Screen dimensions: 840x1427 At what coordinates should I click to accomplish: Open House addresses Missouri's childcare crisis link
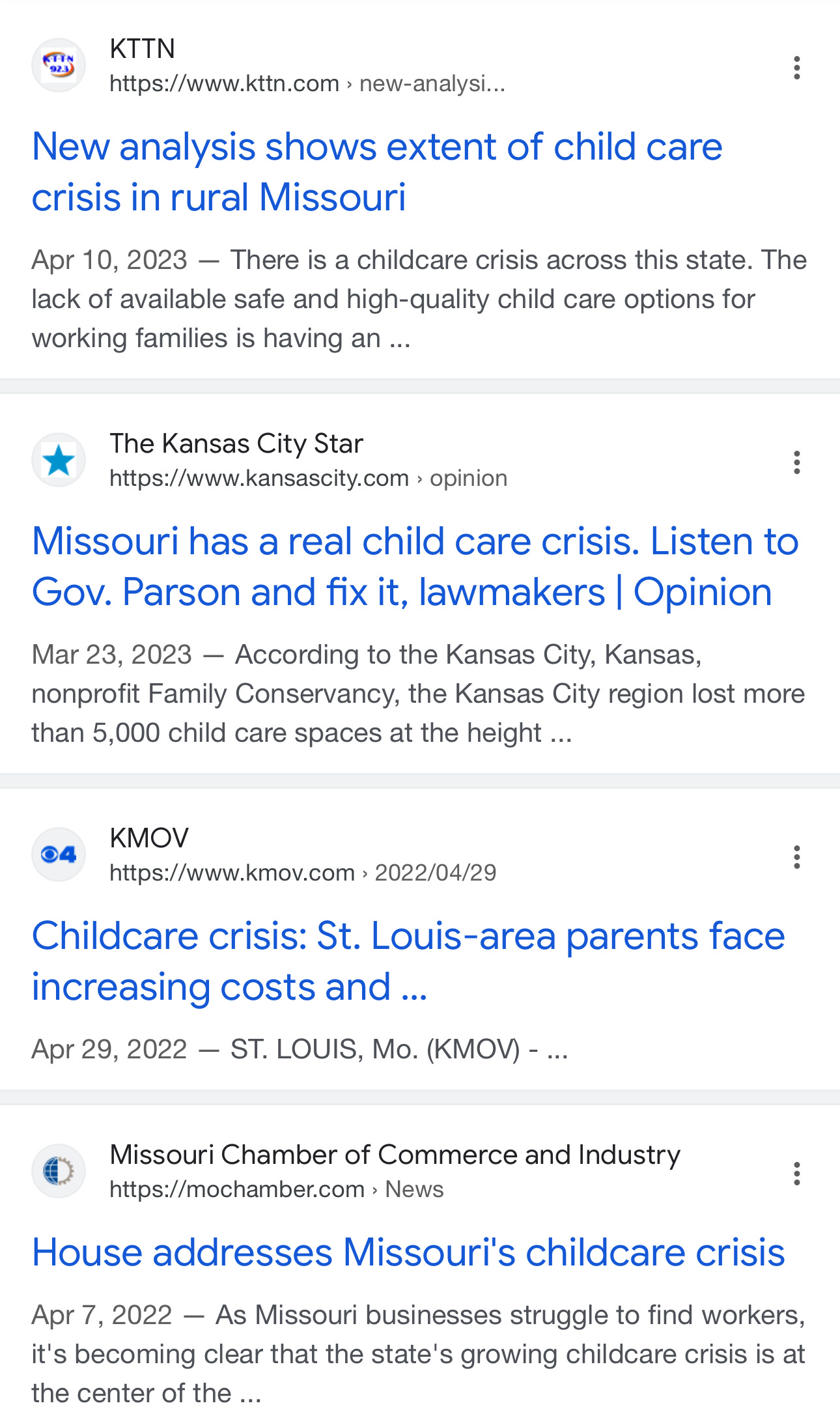coord(408,1252)
